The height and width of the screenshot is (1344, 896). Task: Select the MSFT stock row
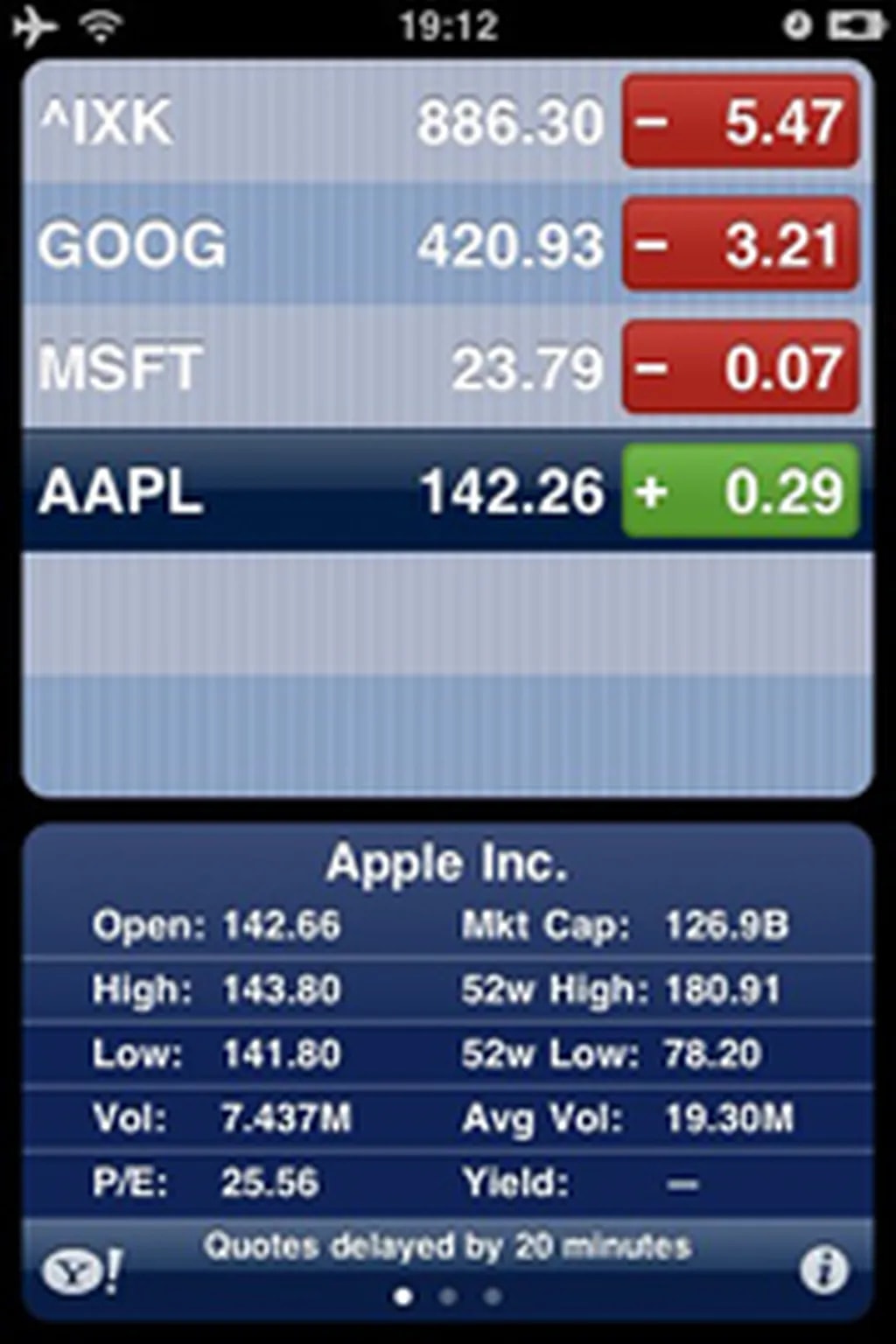315,367
